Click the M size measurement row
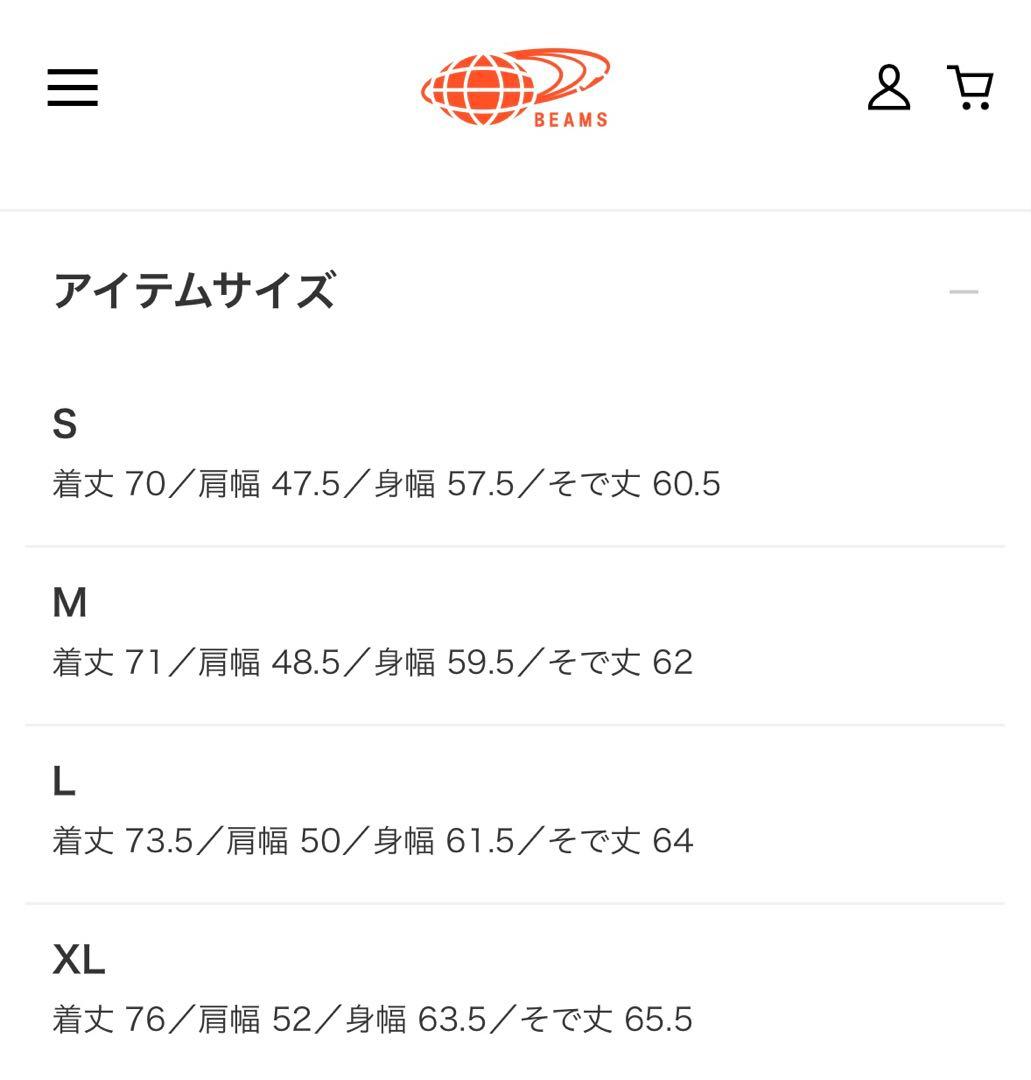 (x=372, y=661)
